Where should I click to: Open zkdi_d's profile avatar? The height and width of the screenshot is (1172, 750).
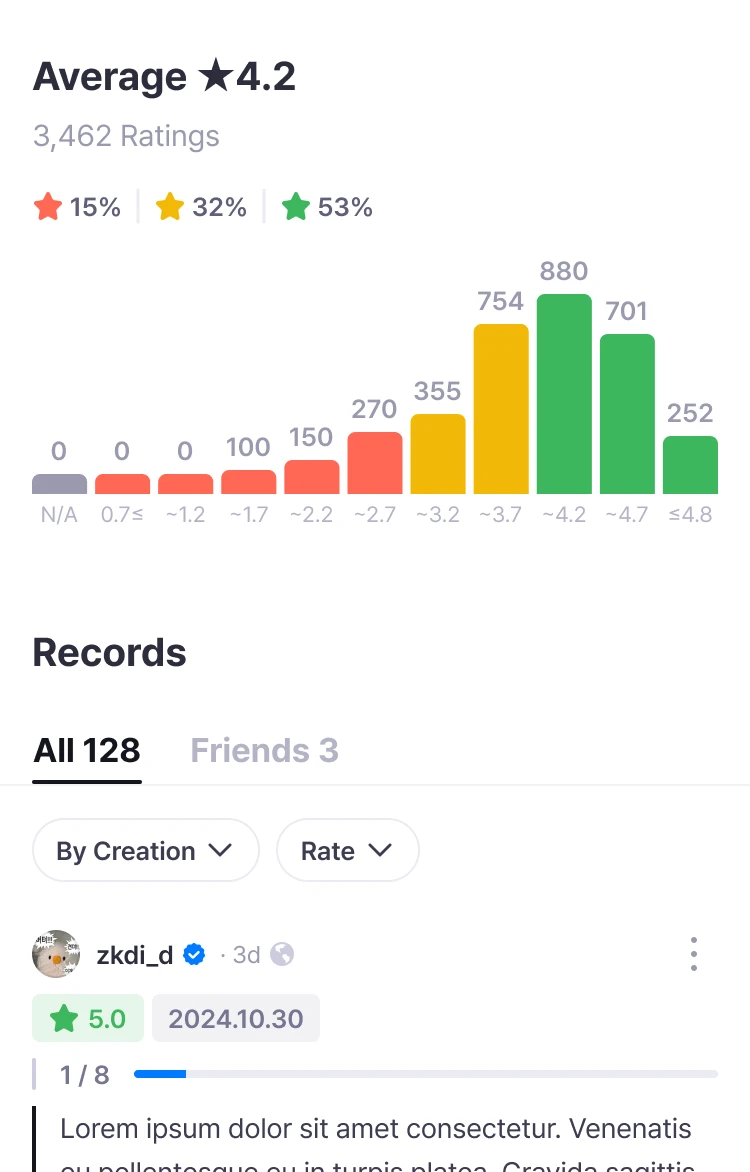[x=56, y=954]
